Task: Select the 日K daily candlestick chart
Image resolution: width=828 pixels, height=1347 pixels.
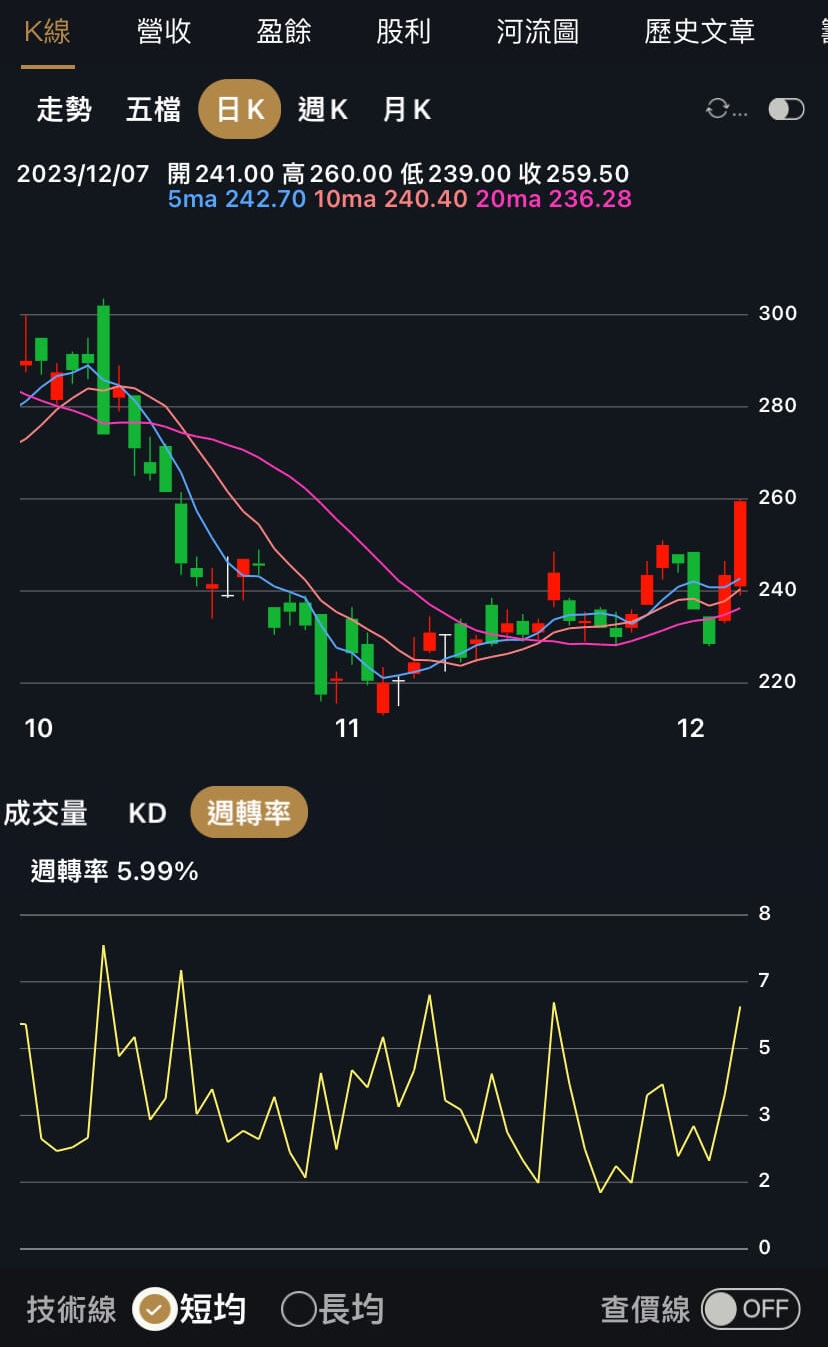Action: coord(240,109)
